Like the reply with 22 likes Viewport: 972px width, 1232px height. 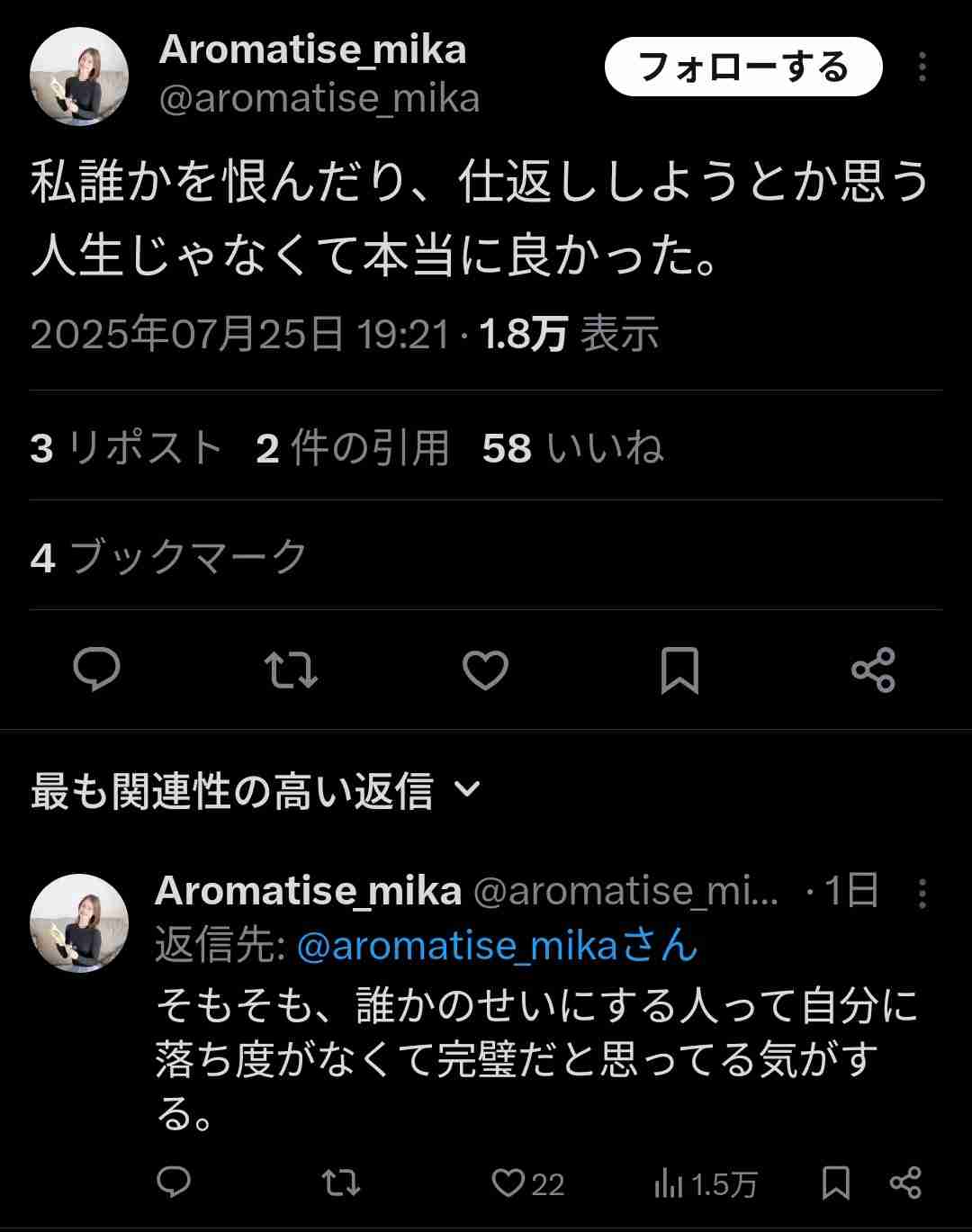[527, 1183]
